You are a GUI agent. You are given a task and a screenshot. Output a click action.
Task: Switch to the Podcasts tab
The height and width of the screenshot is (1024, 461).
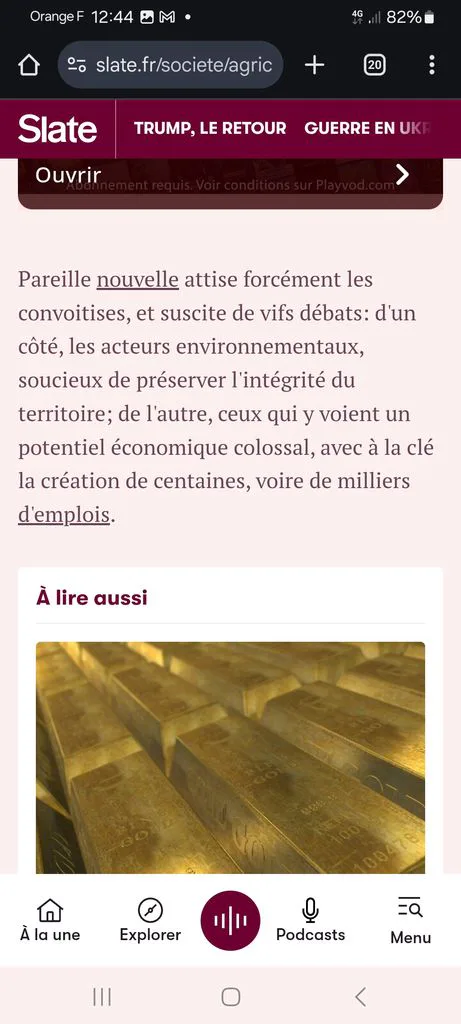[310, 921]
